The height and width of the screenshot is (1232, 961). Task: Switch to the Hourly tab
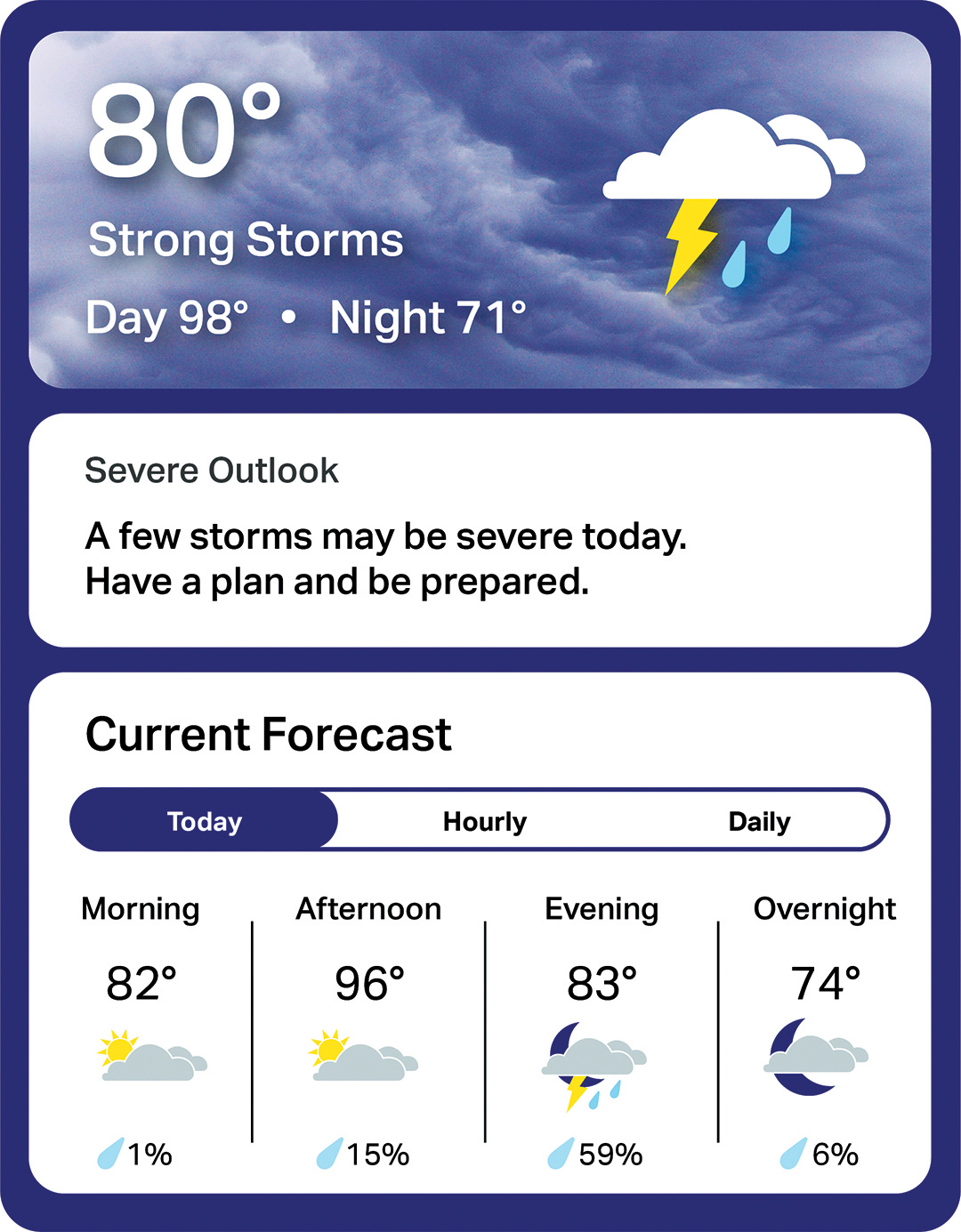click(x=485, y=821)
